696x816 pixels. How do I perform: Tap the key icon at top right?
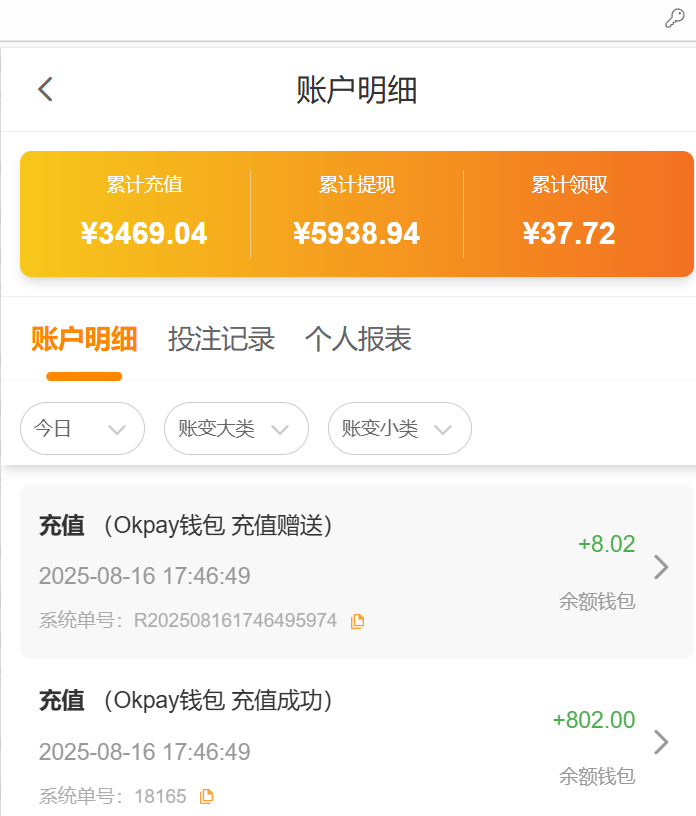(675, 19)
